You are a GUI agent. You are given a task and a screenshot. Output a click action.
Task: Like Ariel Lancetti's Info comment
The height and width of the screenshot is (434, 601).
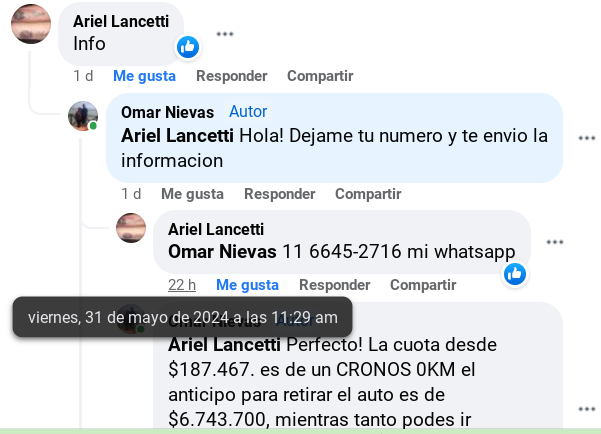pyautogui.click(x=144, y=76)
